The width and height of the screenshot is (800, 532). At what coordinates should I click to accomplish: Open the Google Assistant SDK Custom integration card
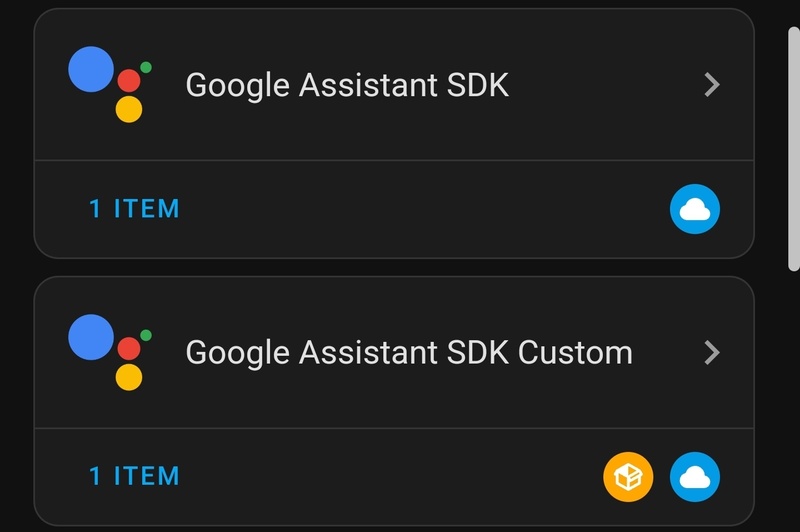[394, 352]
